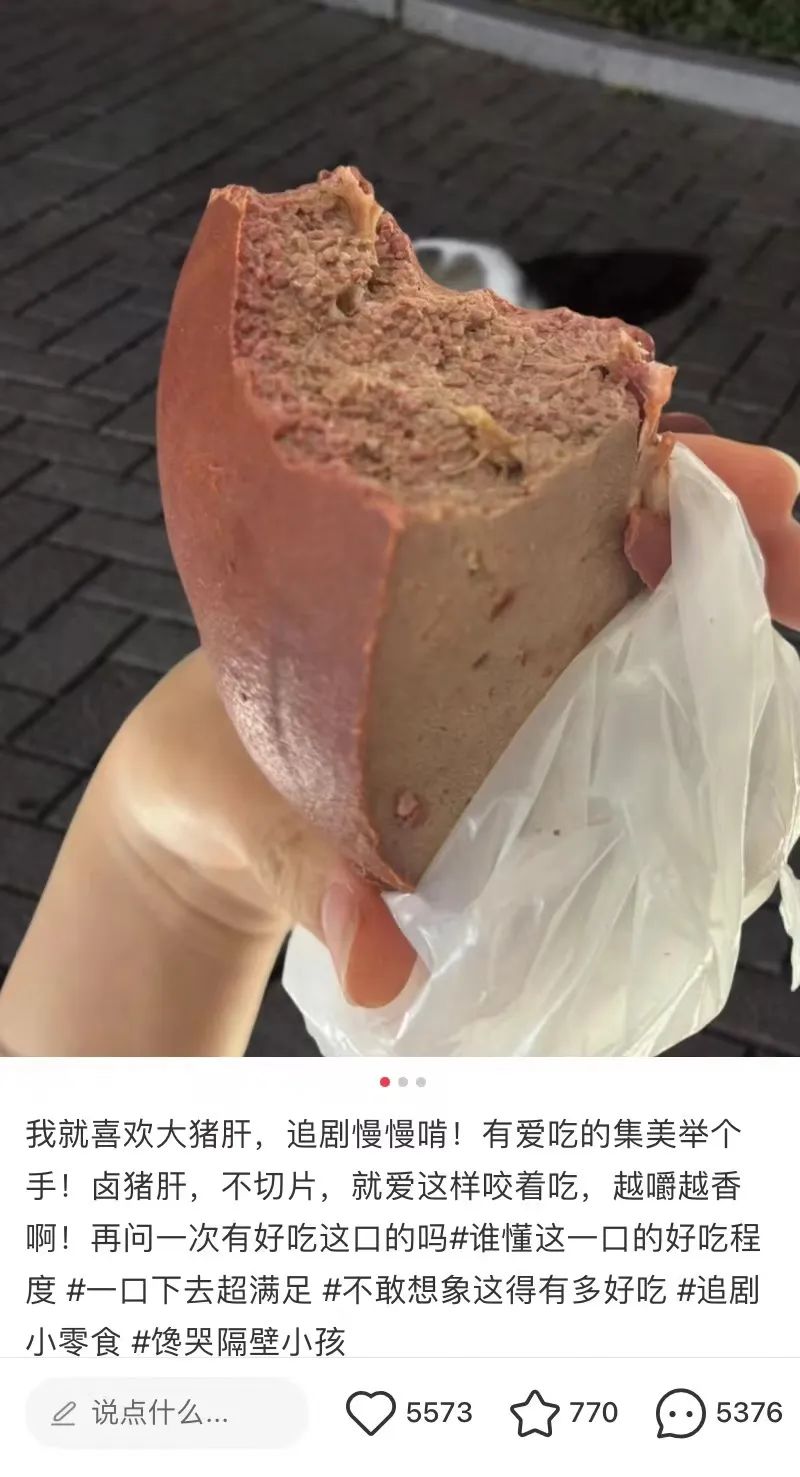800x1477 pixels.
Task: Select the third carousel indicator dot
Action: (419, 1081)
